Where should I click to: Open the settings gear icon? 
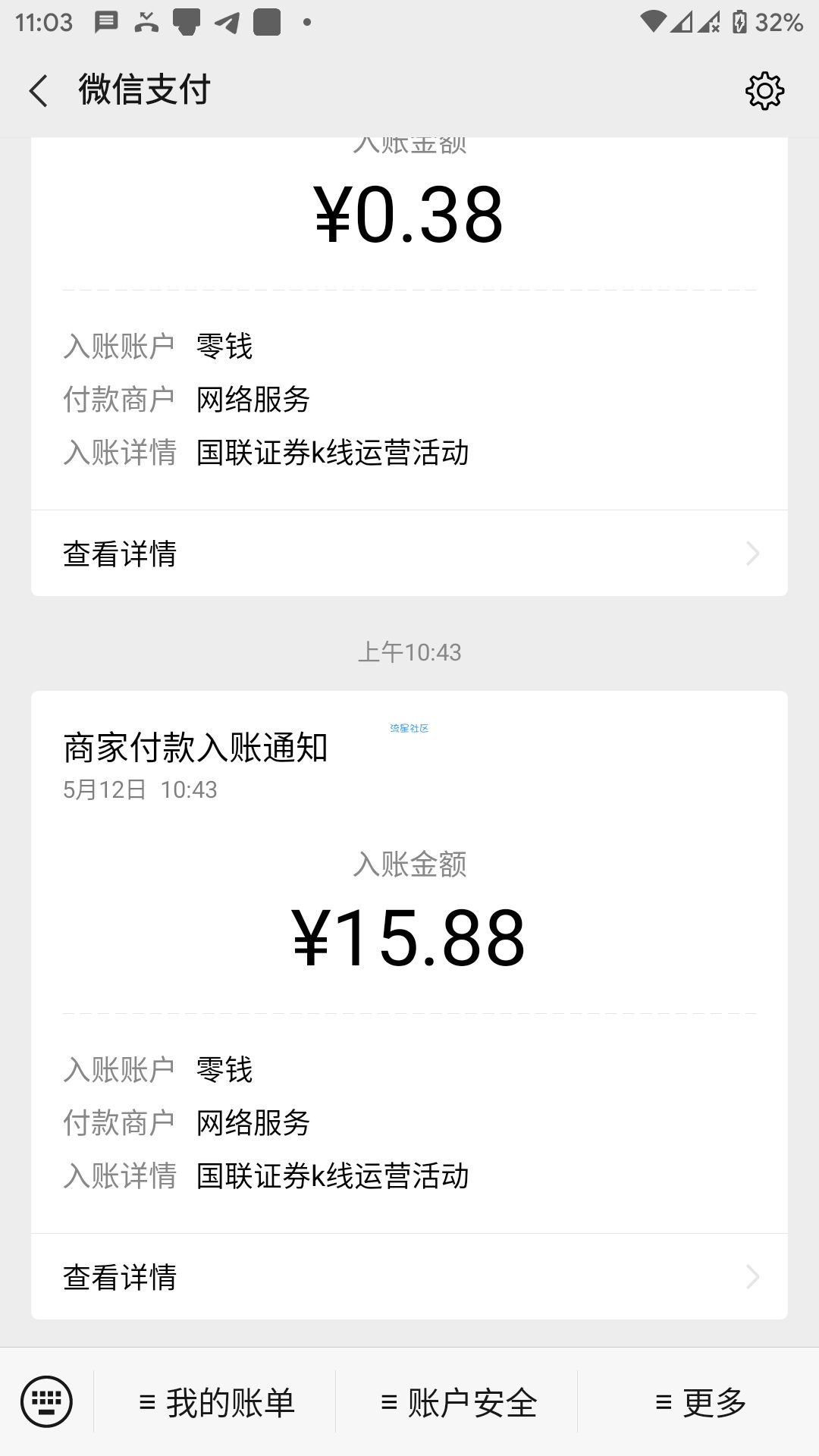point(764,91)
